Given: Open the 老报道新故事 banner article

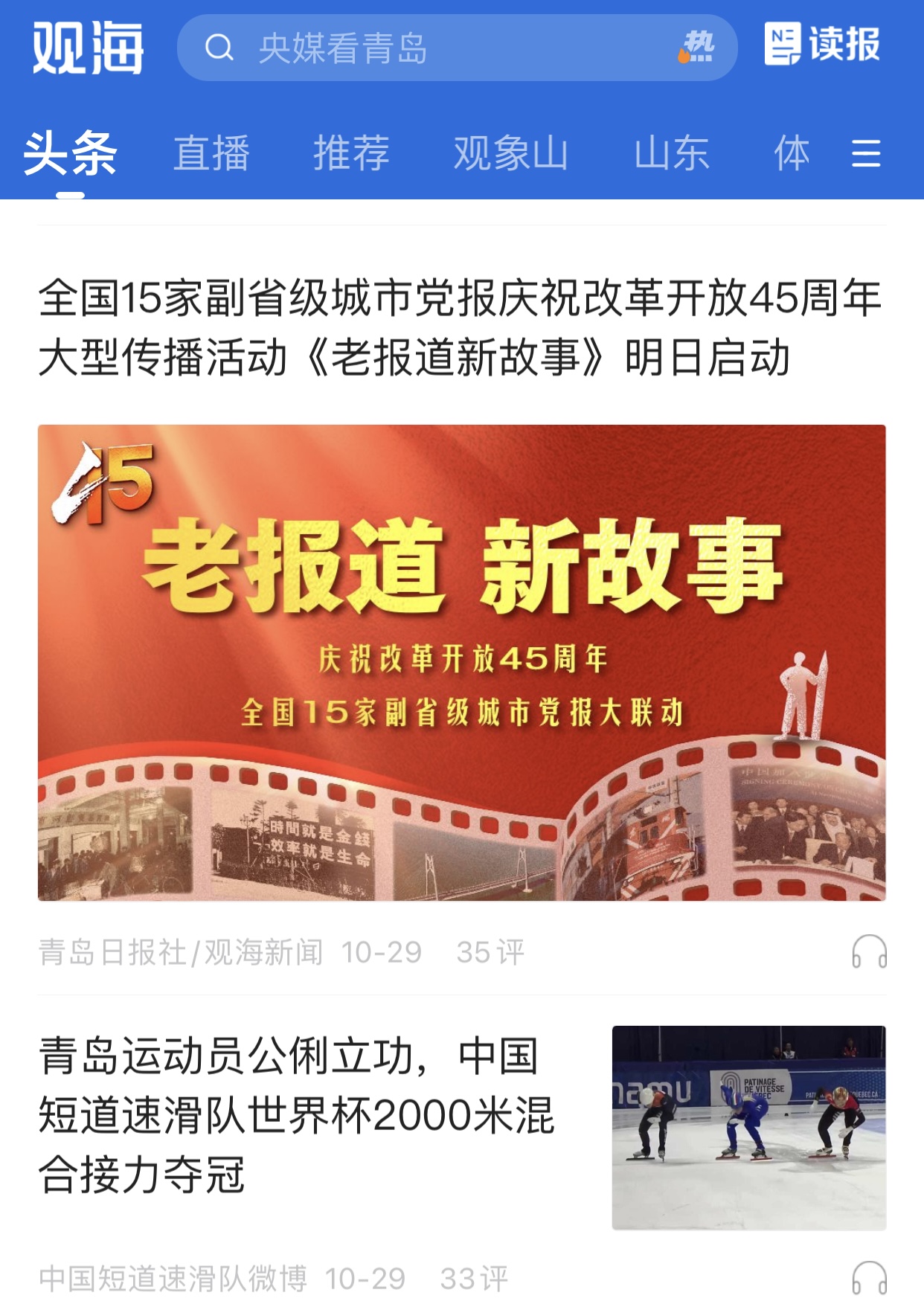Looking at the screenshot, I should click(x=461, y=662).
